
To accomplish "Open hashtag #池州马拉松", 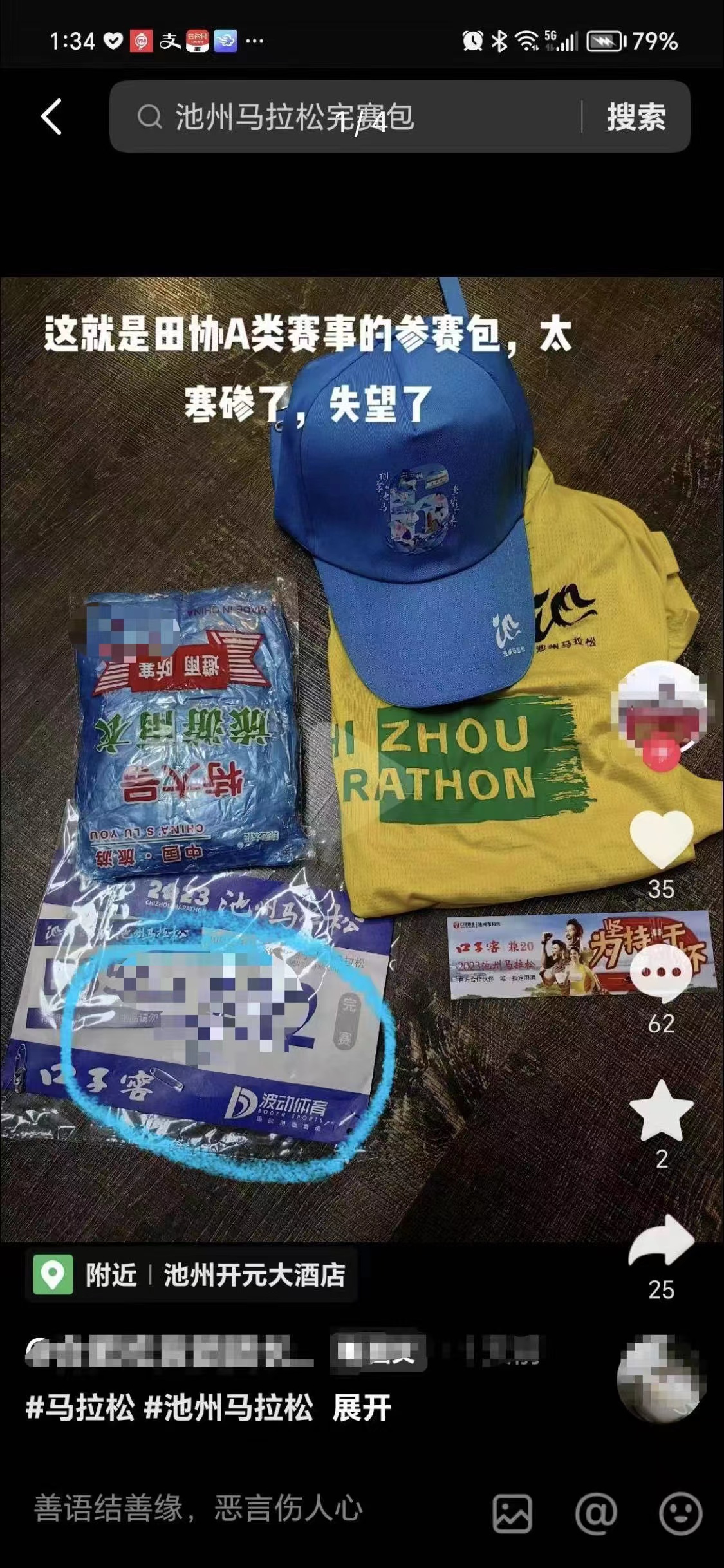I will point(229,1408).
